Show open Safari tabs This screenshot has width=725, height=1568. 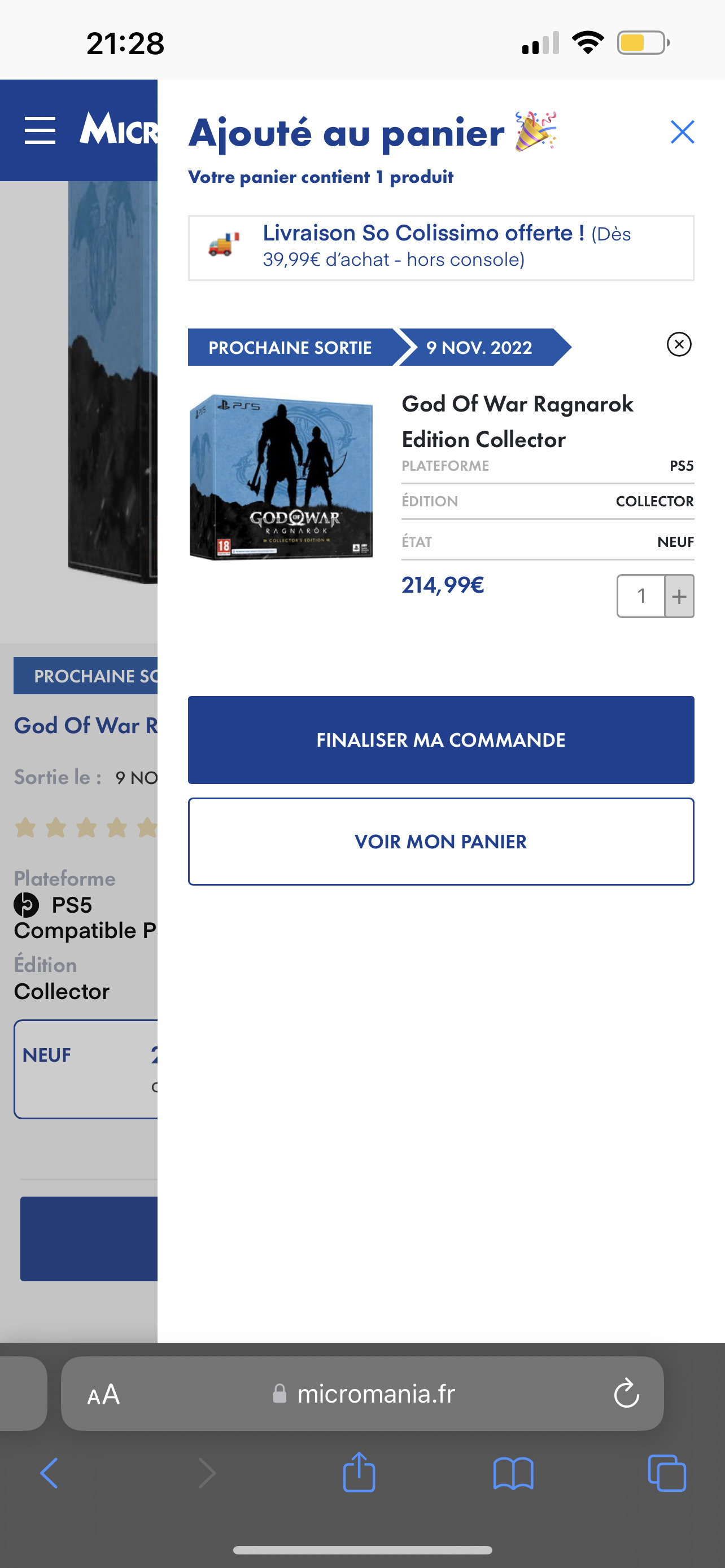tap(667, 1473)
